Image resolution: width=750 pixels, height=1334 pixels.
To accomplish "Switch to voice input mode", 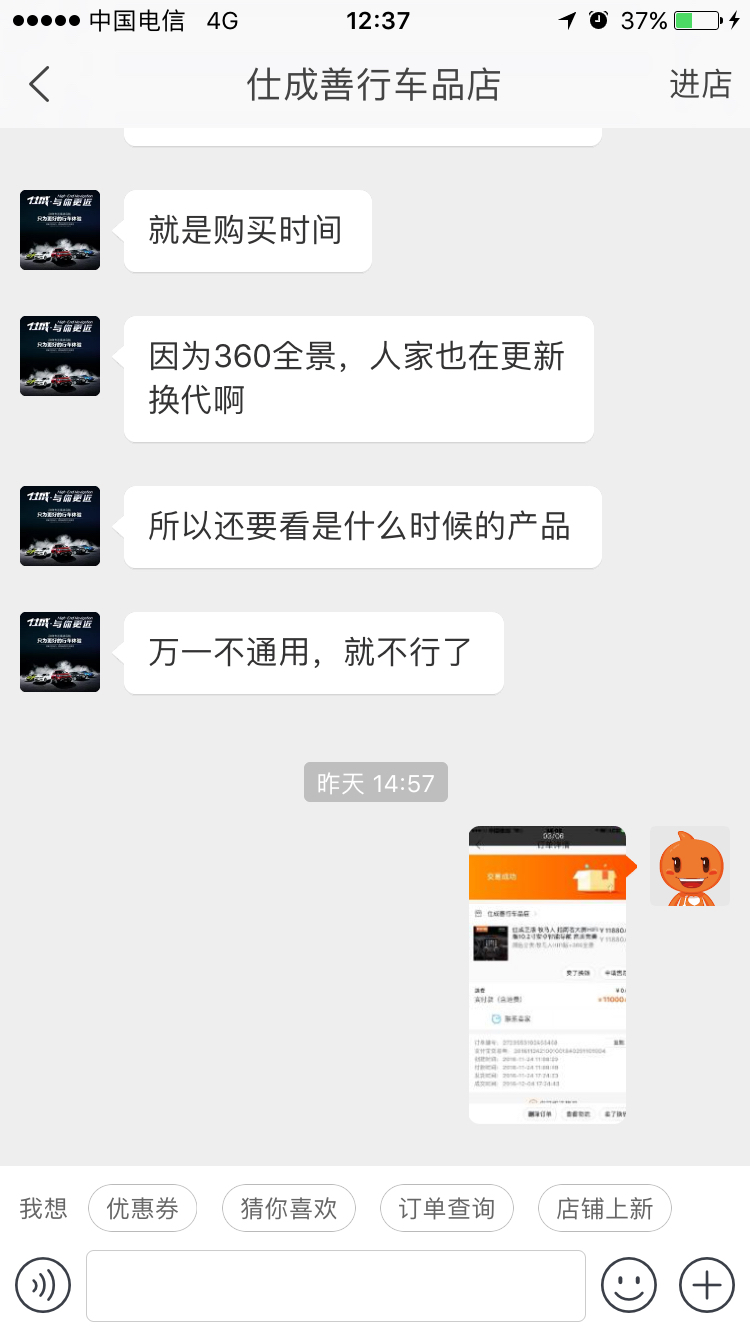I will [43, 1285].
